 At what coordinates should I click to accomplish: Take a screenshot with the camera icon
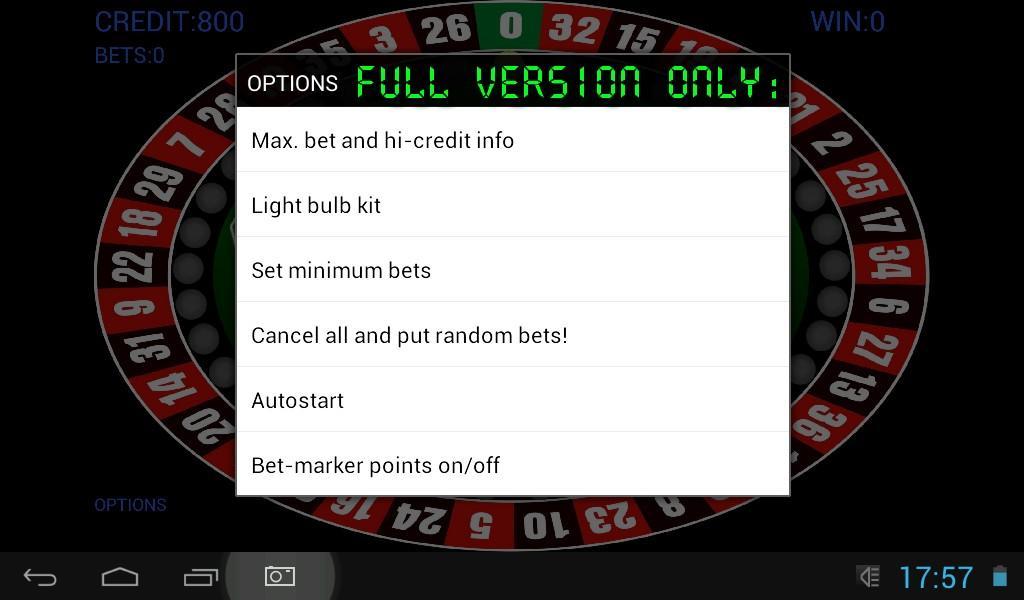click(x=280, y=576)
